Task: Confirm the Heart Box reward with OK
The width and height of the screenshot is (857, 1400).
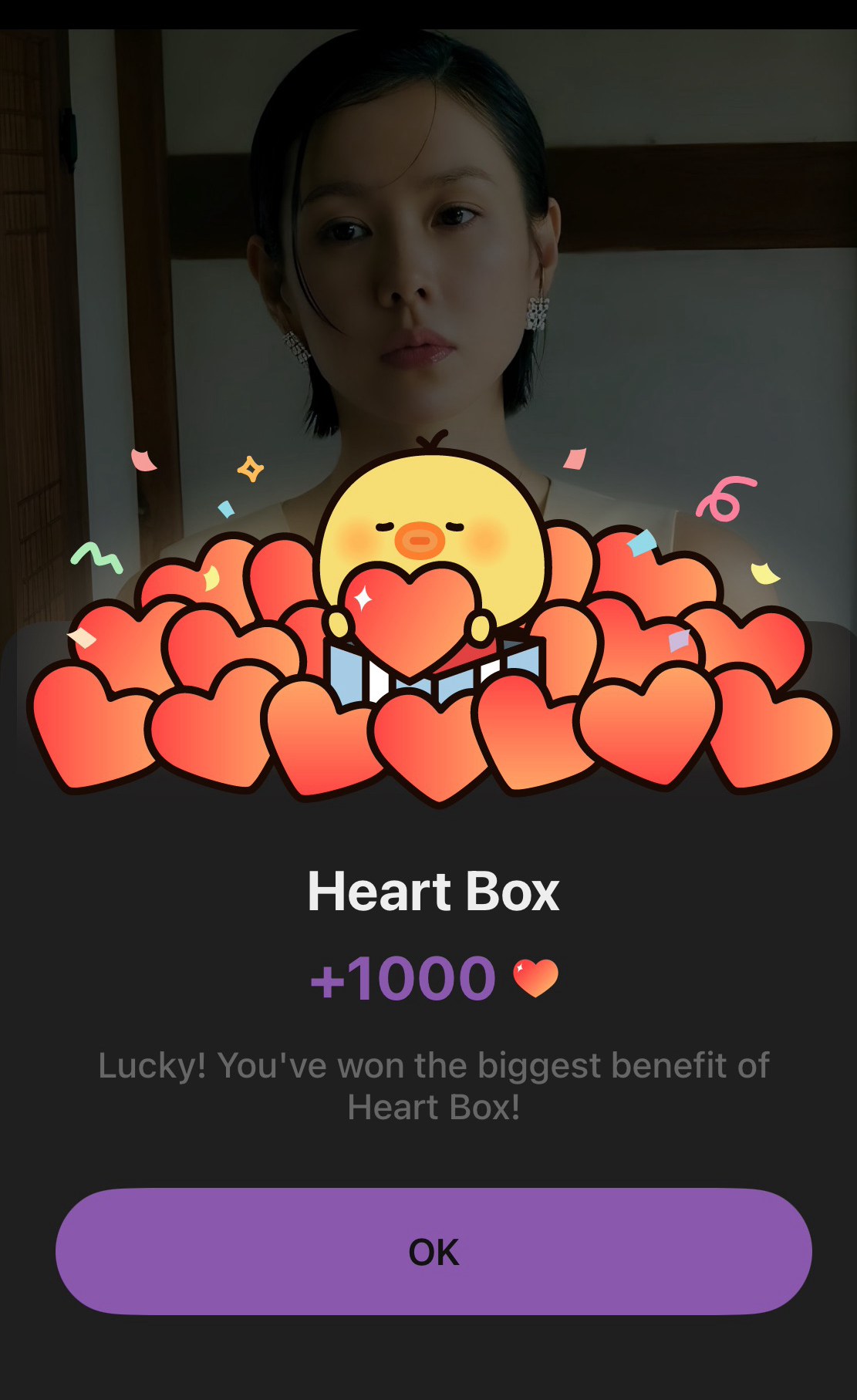Action: click(433, 1251)
